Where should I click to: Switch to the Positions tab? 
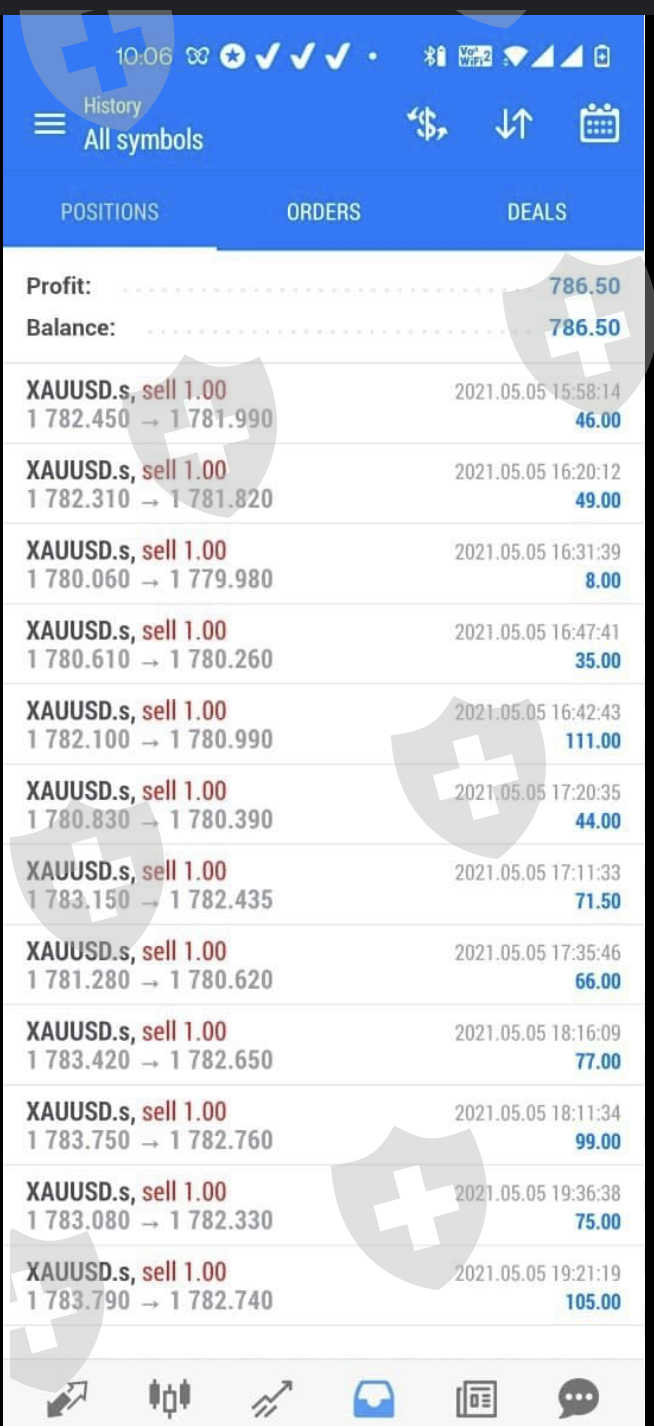[x=110, y=212]
